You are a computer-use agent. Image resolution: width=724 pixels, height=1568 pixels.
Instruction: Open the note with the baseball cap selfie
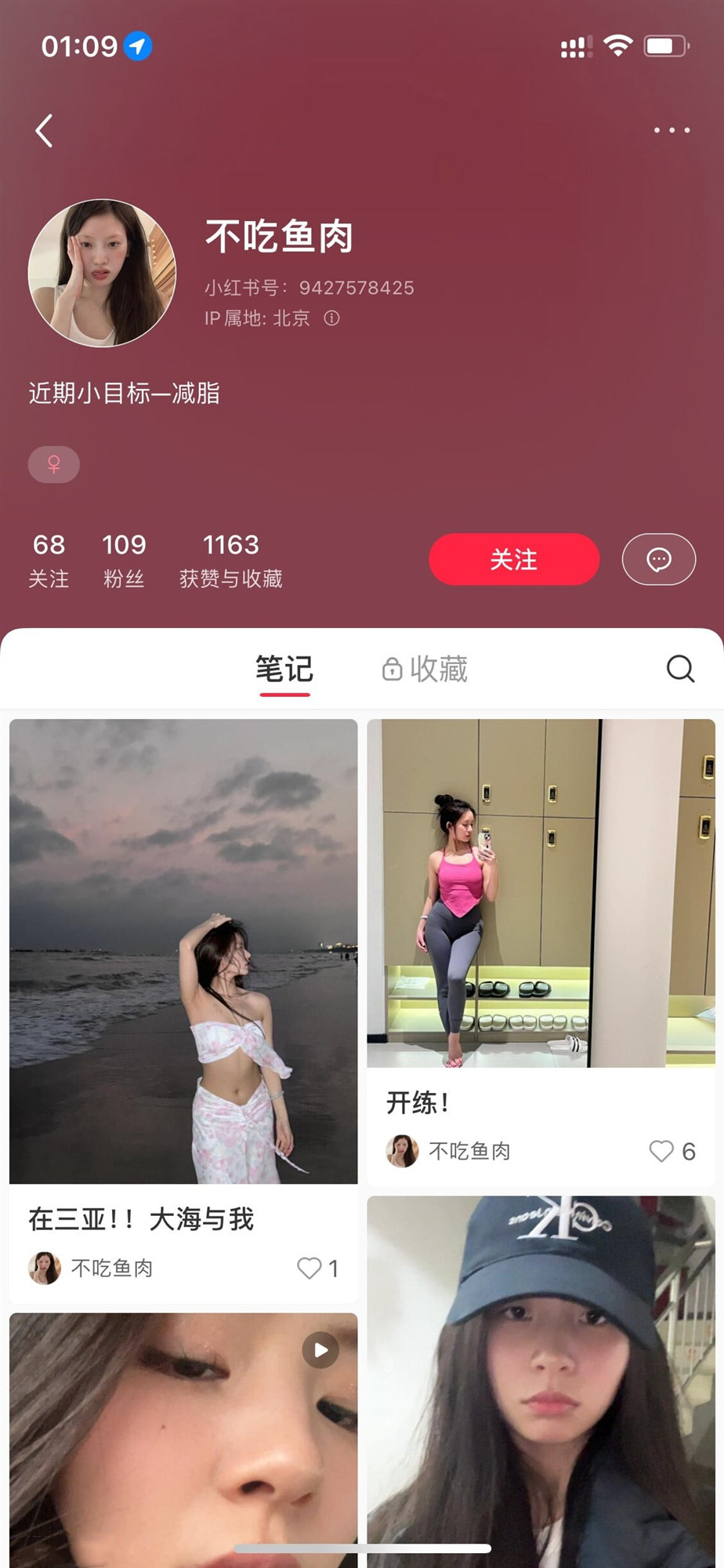[x=541, y=1380]
